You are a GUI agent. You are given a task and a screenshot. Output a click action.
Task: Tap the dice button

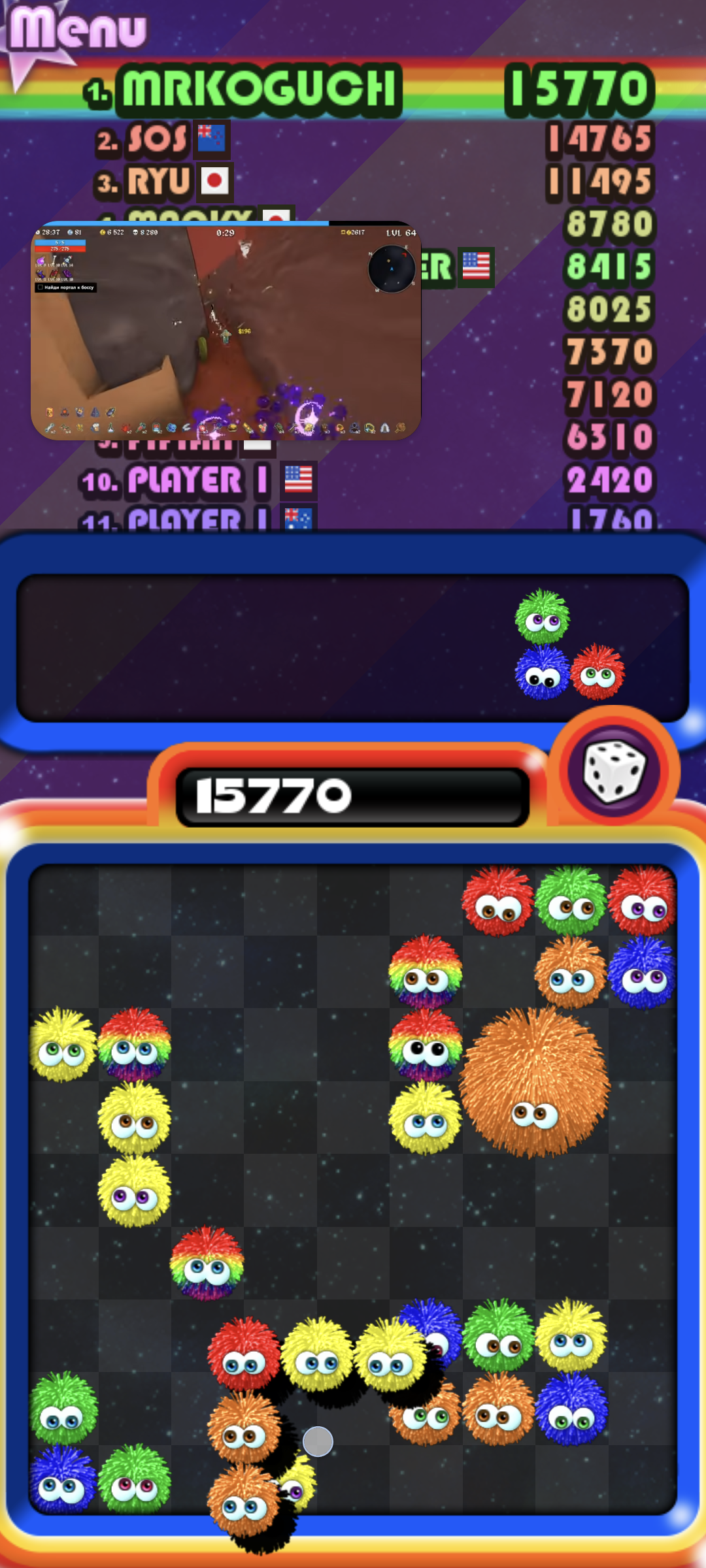(x=614, y=771)
